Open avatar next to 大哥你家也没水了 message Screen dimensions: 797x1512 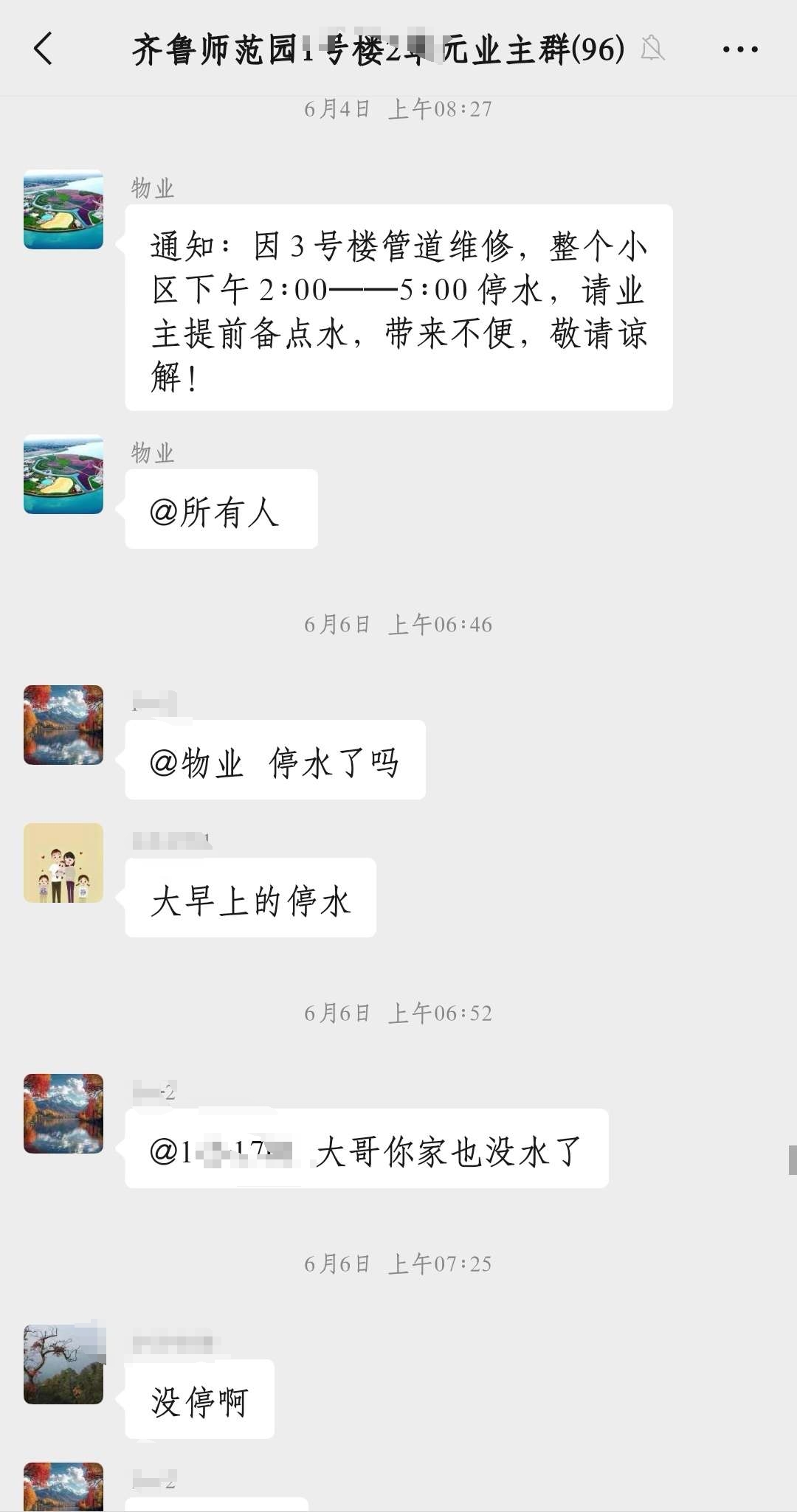coord(63,1114)
